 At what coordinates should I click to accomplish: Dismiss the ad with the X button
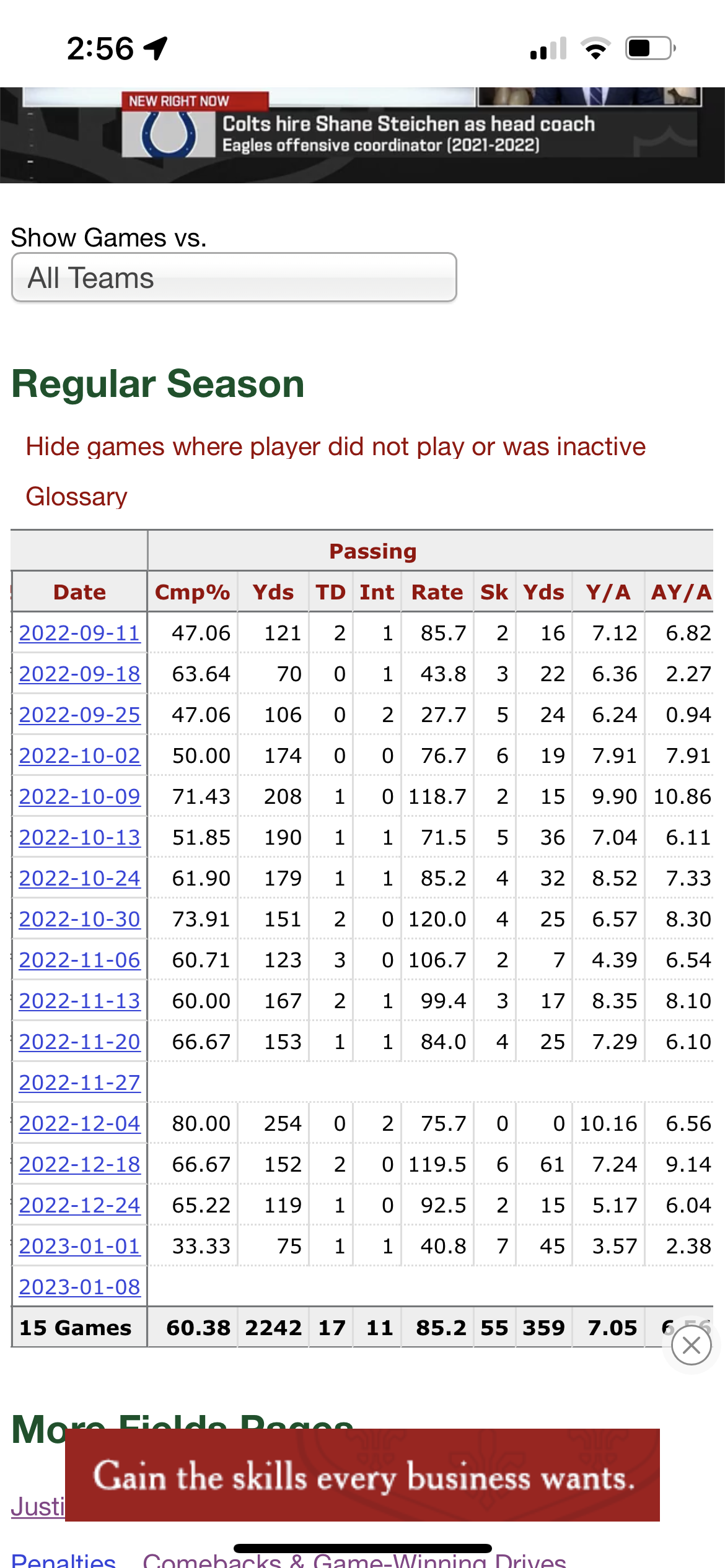point(692,1345)
